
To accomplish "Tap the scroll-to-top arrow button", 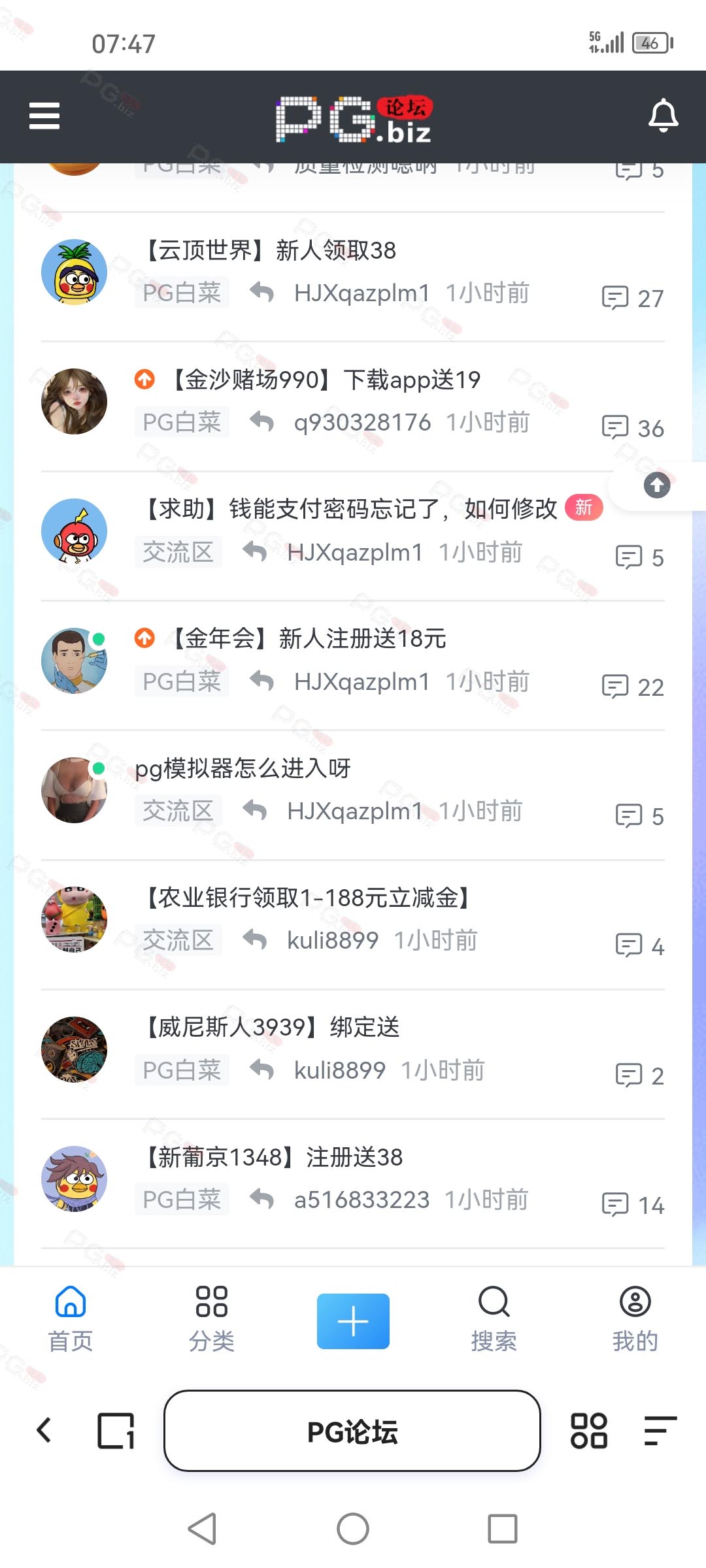I will tap(657, 485).
